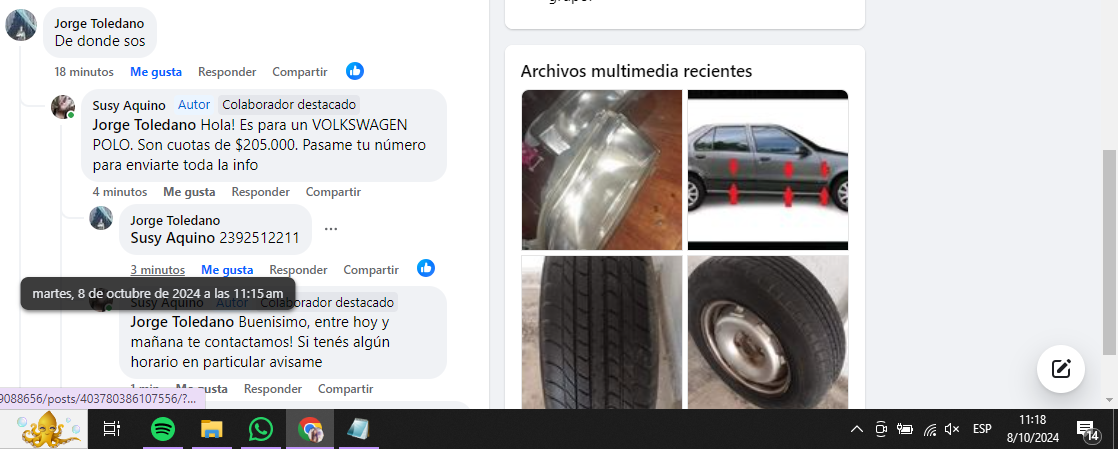The width and height of the screenshot is (1118, 449).
Task: Share Jorge's comment with number 2392512211
Action: tap(371, 270)
